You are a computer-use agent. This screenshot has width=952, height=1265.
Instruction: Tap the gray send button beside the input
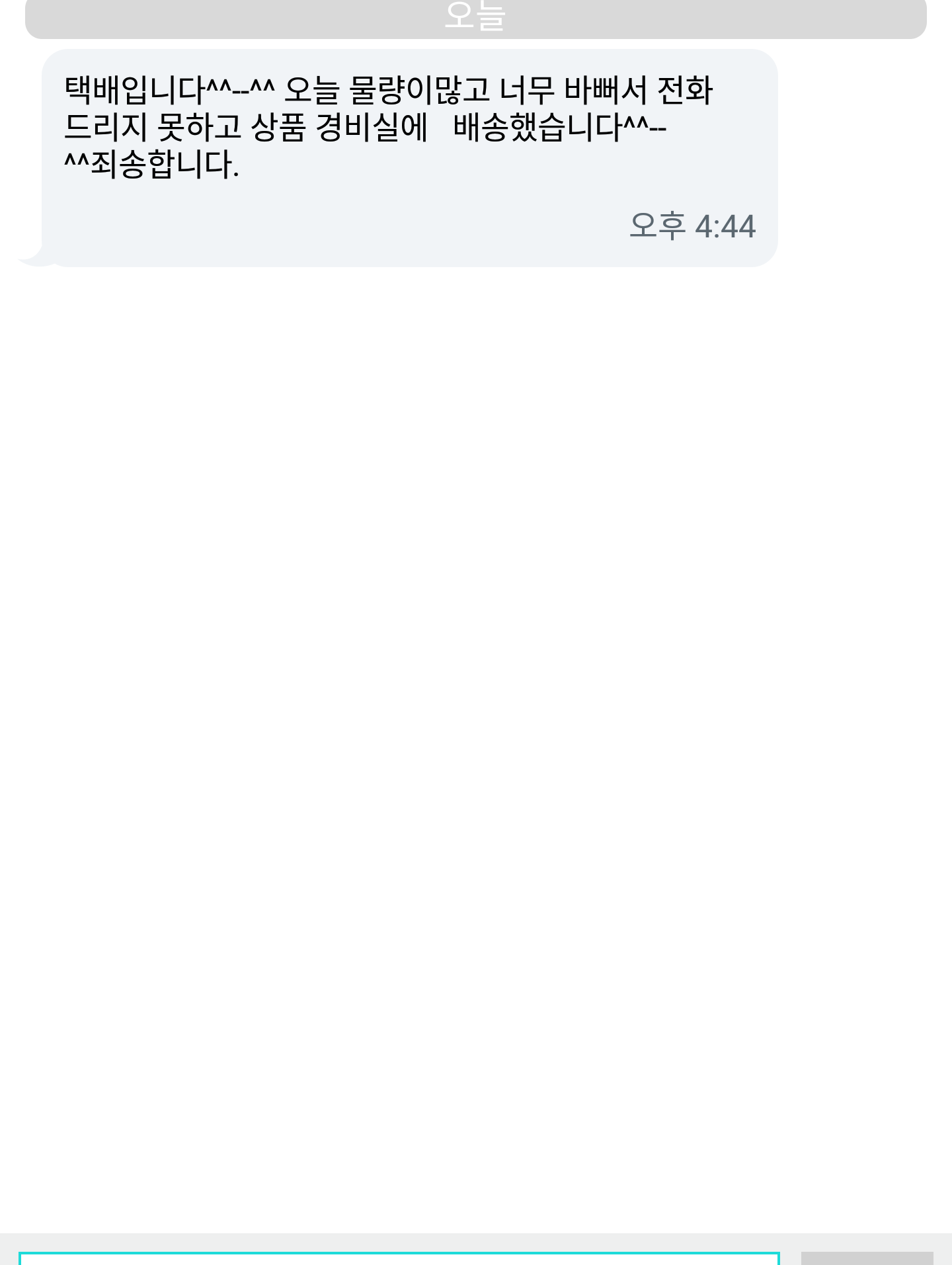pyautogui.click(x=866, y=1258)
